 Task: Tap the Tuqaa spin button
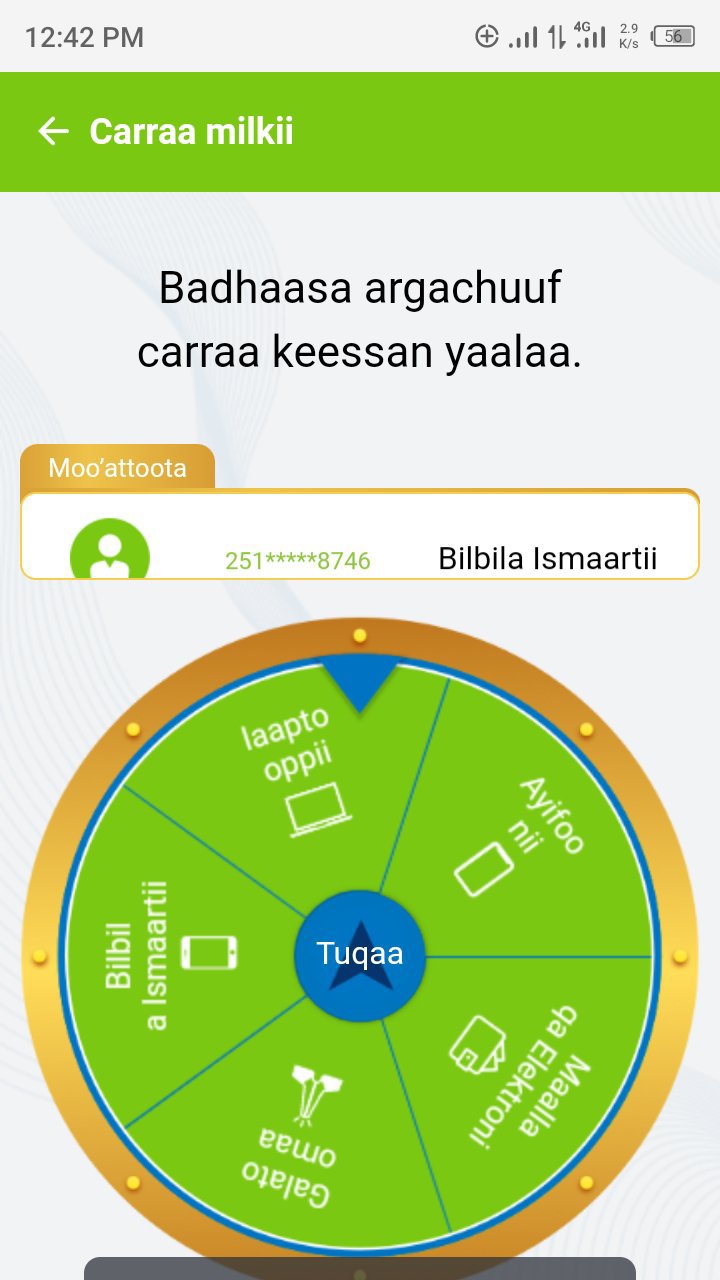360,954
